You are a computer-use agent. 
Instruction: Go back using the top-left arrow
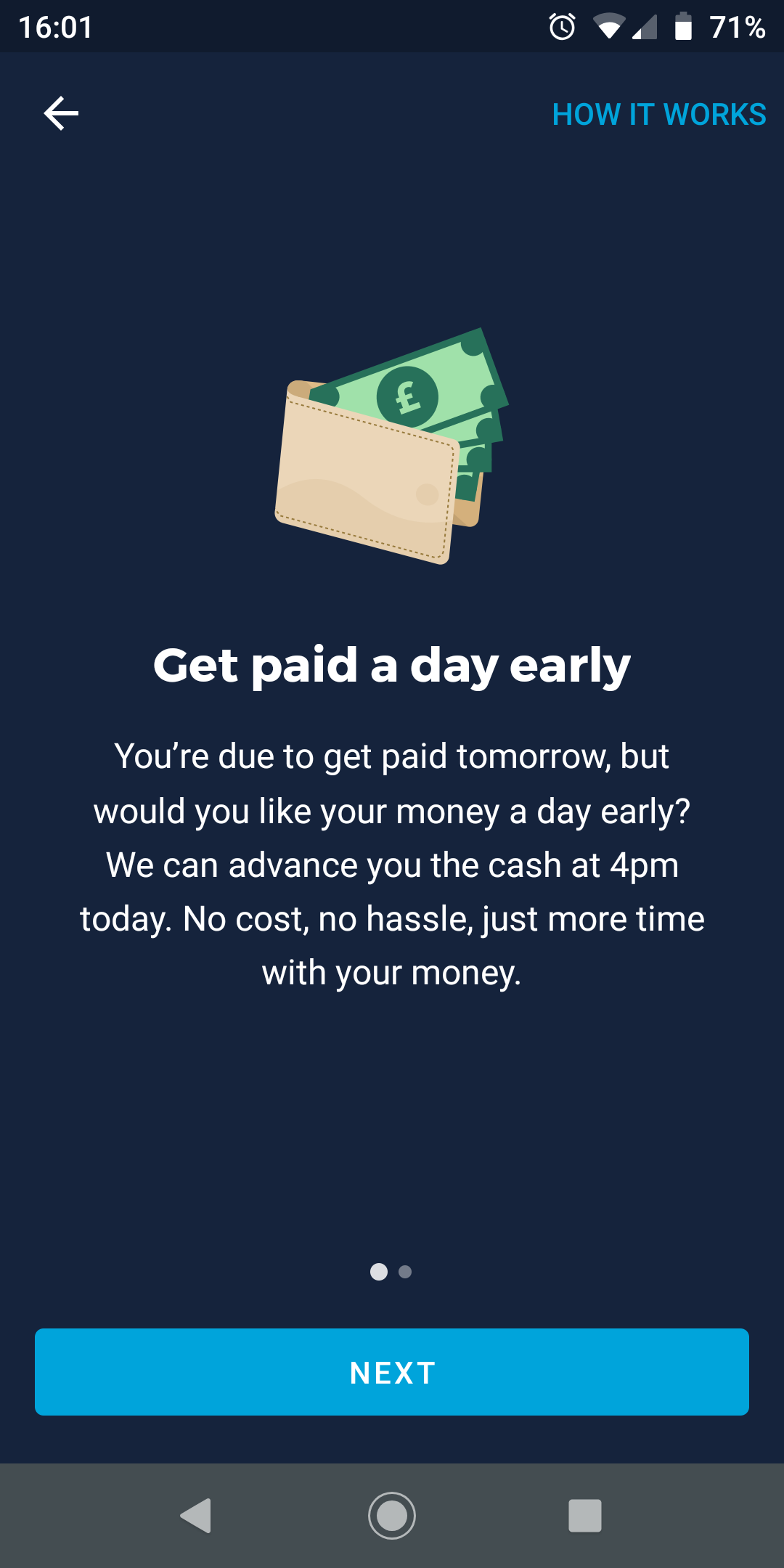click(x=61, y=114)
